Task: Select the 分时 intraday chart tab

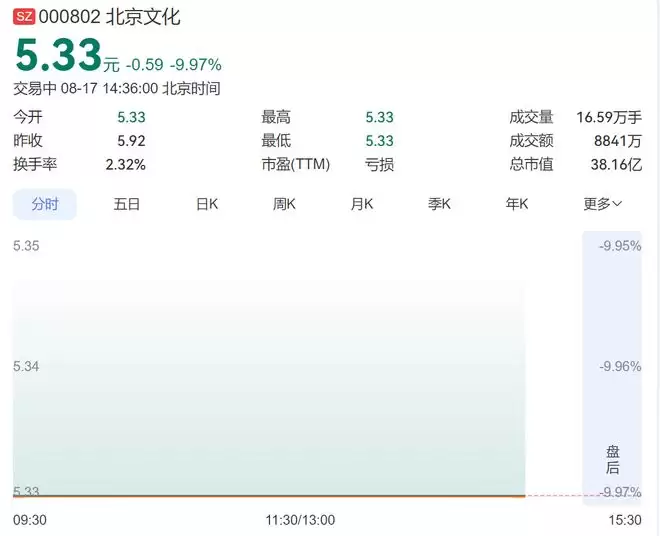Action: 45,204
